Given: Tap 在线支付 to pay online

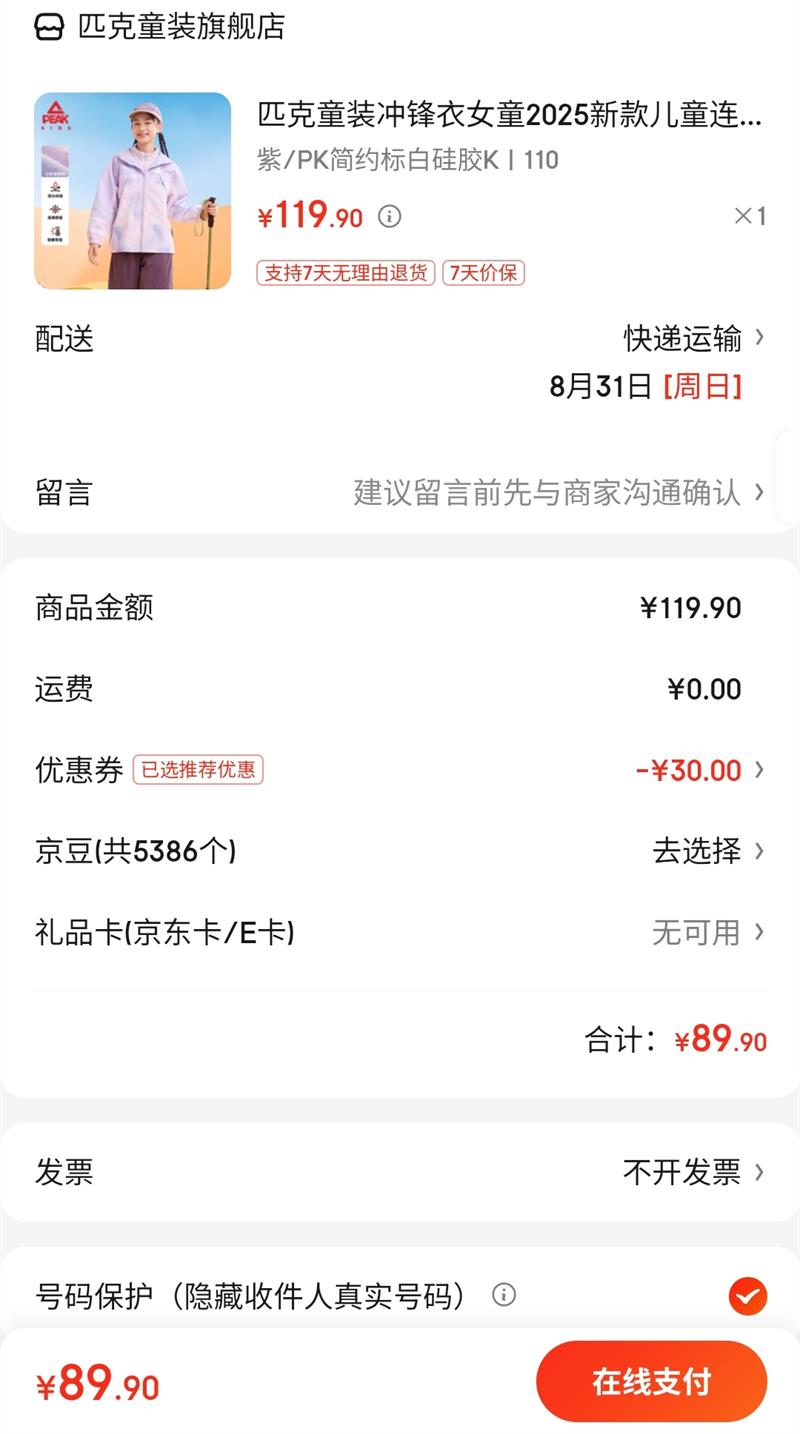Looking at the screenshot, I should click(651, 1382).
